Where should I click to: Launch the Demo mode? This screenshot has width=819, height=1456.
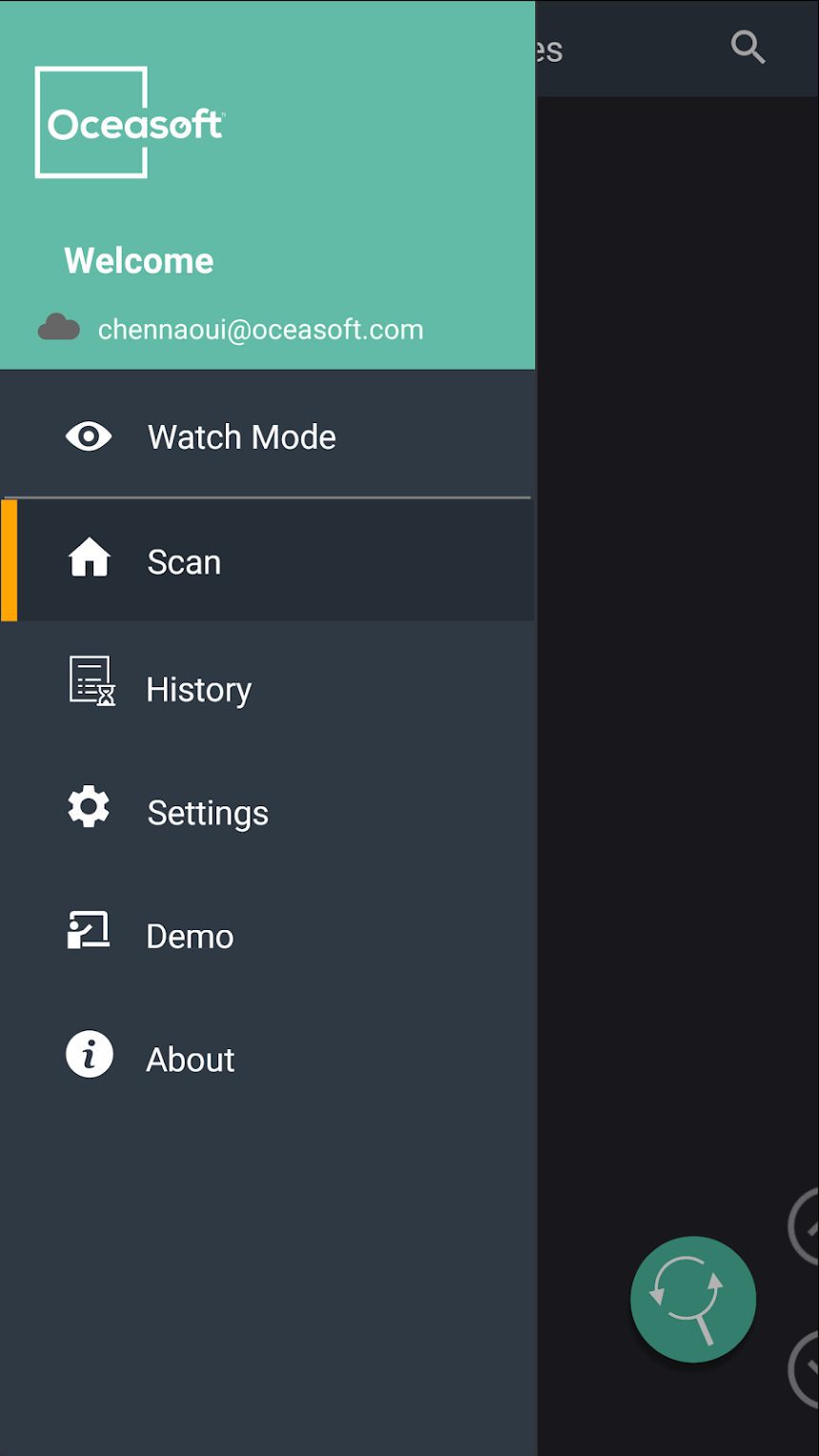(x=268, y=936)
